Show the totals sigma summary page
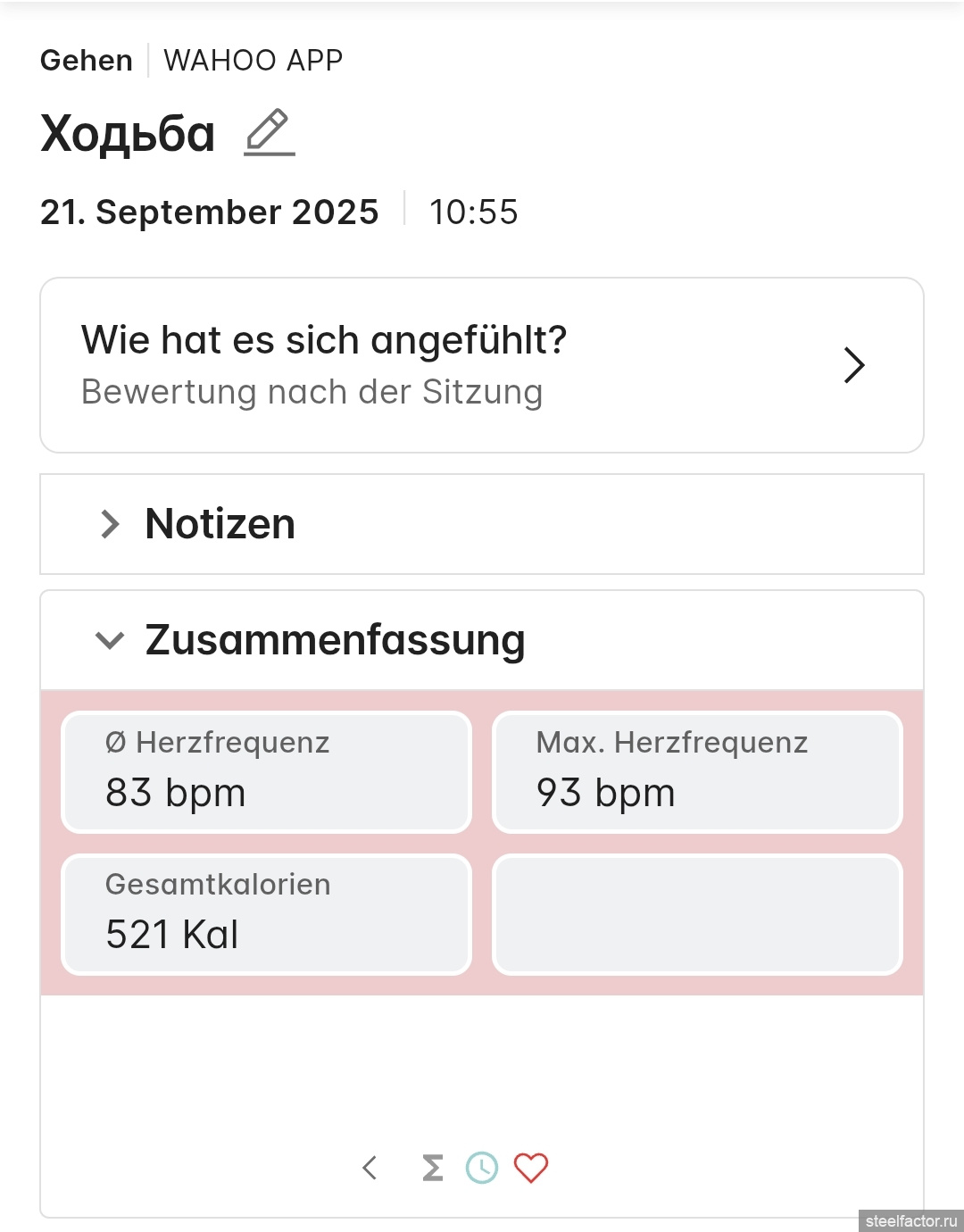964x1232 pixels. pos(433,1168)
